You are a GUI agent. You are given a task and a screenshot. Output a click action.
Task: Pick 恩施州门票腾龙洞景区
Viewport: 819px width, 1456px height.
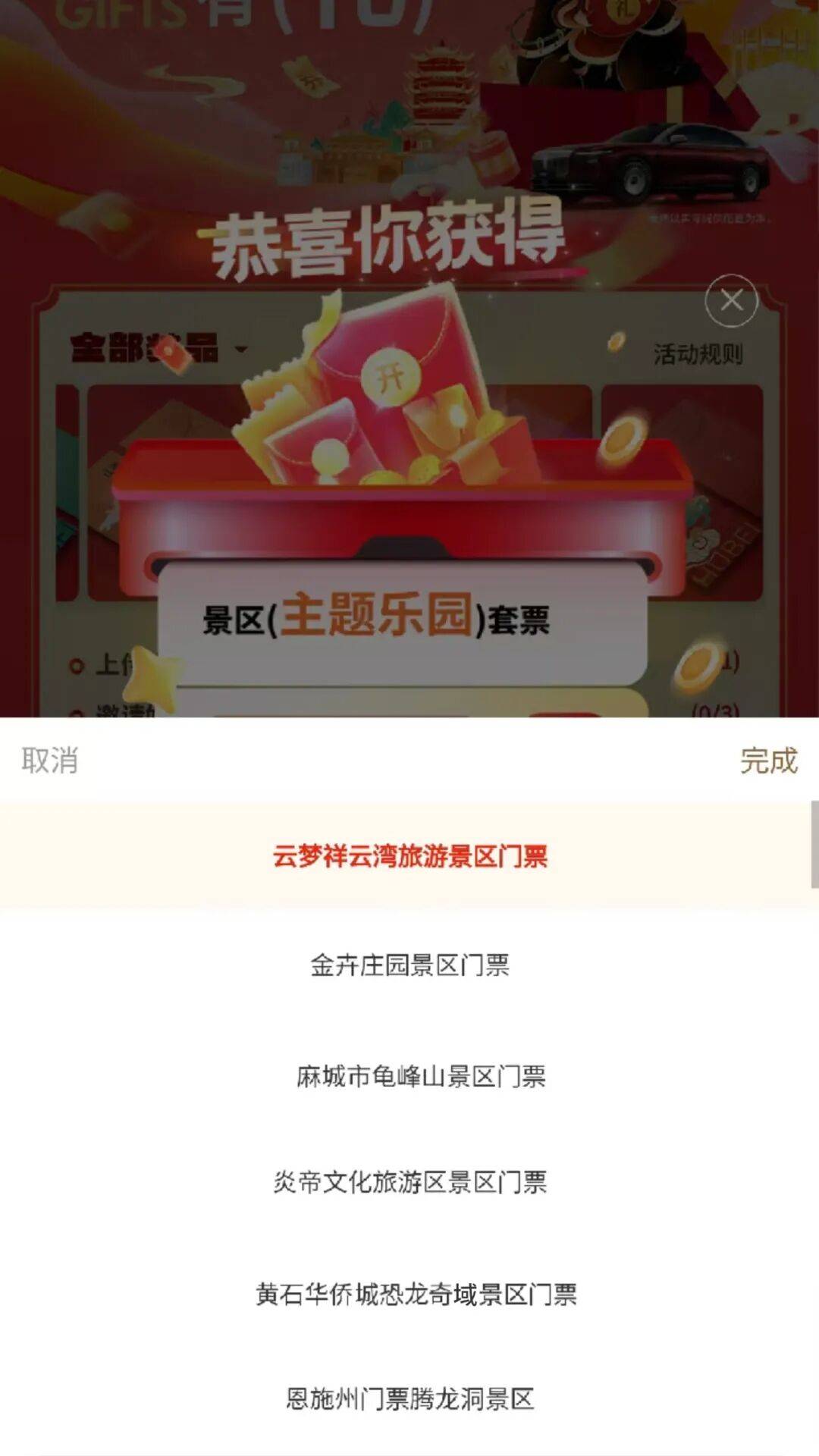click(x=409, y=1399)
